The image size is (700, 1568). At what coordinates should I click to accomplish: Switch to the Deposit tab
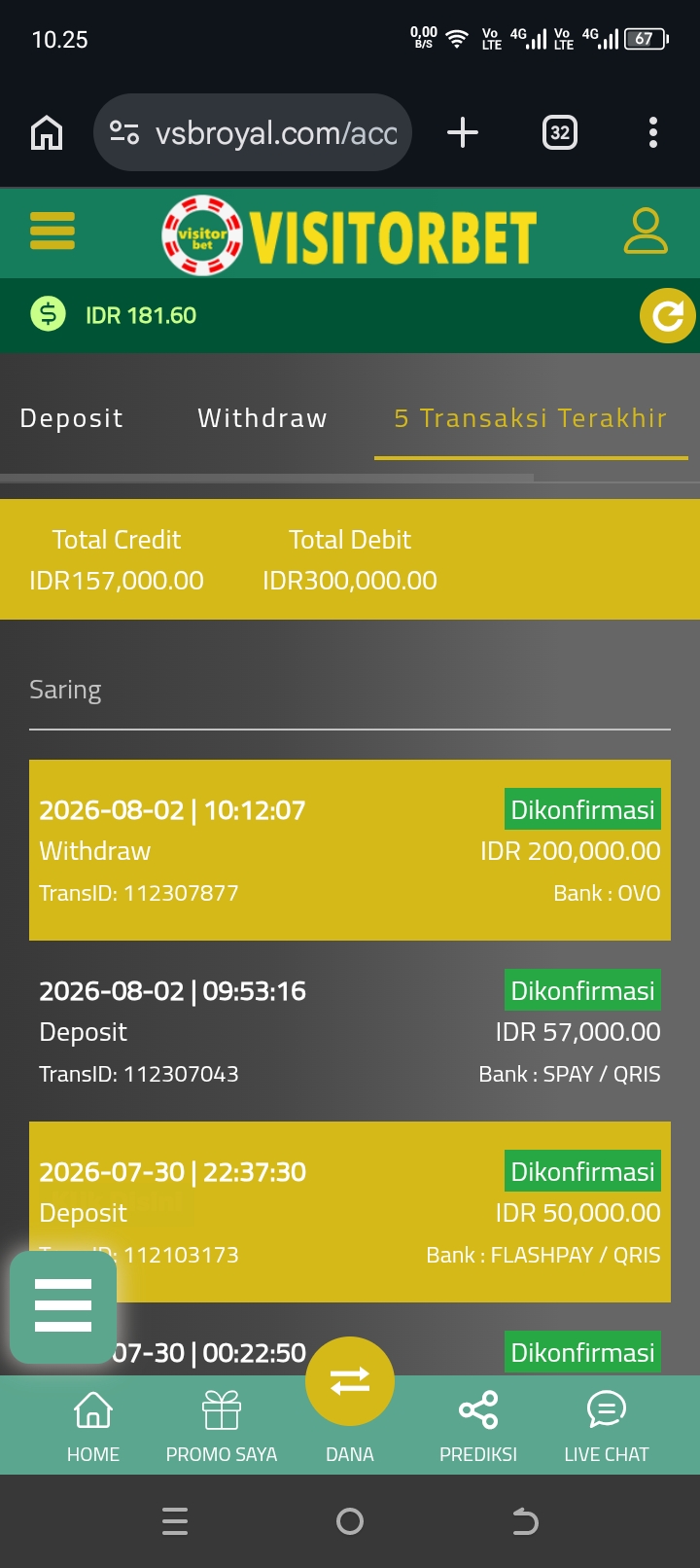coord(72,418)
